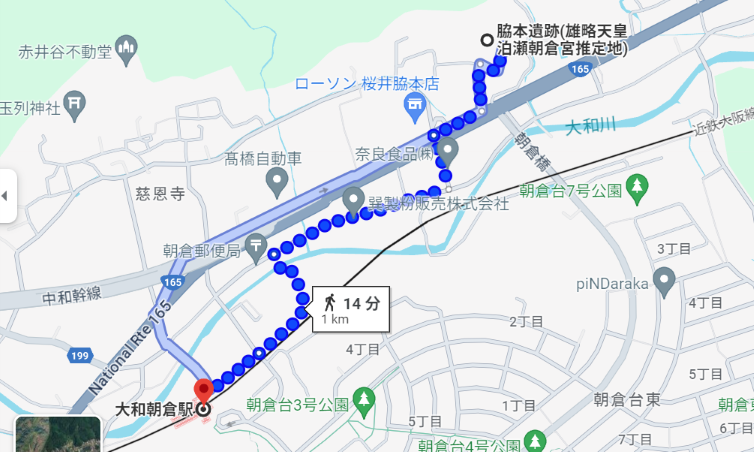Tap the 脇本遺跡 route start point
The height and width of the screenshot is (452, 754).
click(487, 40)
